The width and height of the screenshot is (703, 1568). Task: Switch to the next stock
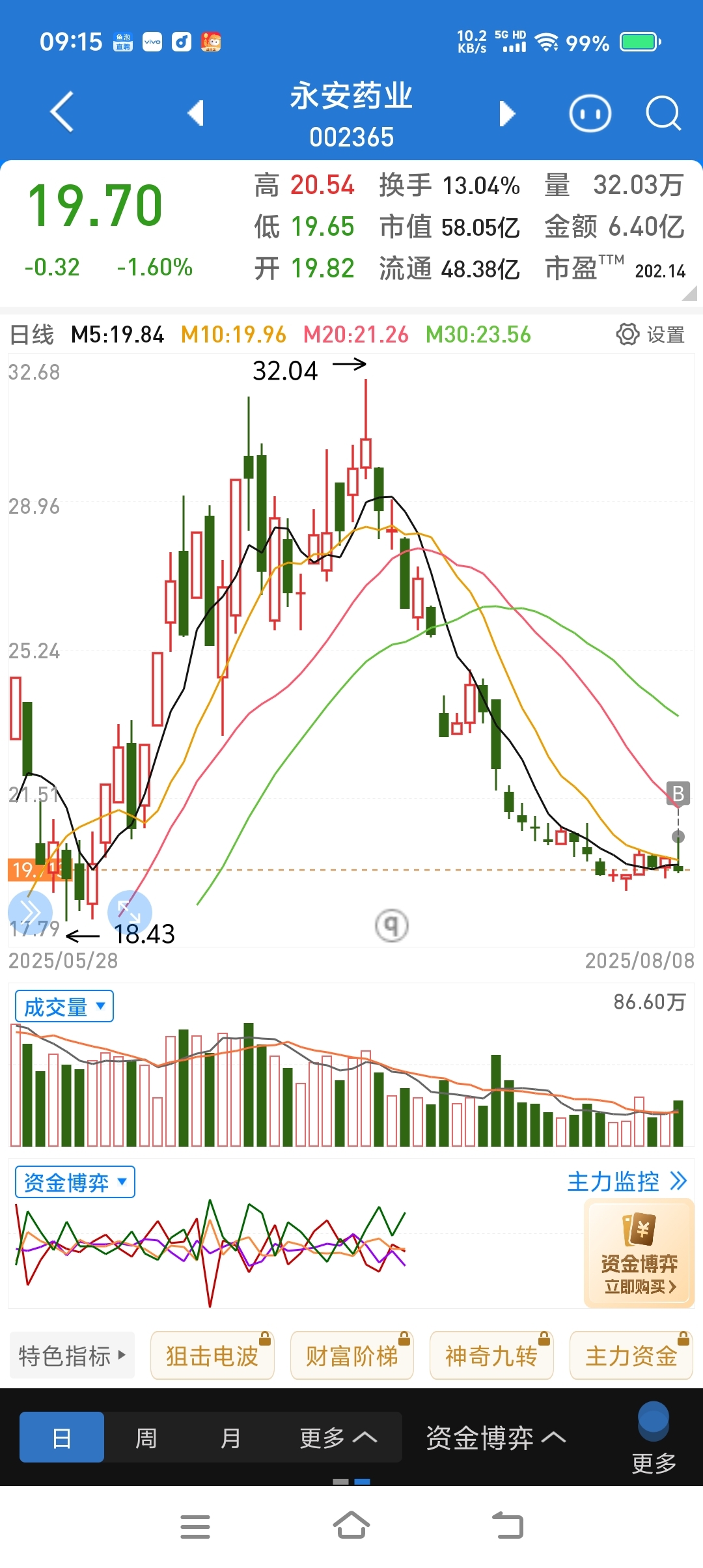[507, 113]
